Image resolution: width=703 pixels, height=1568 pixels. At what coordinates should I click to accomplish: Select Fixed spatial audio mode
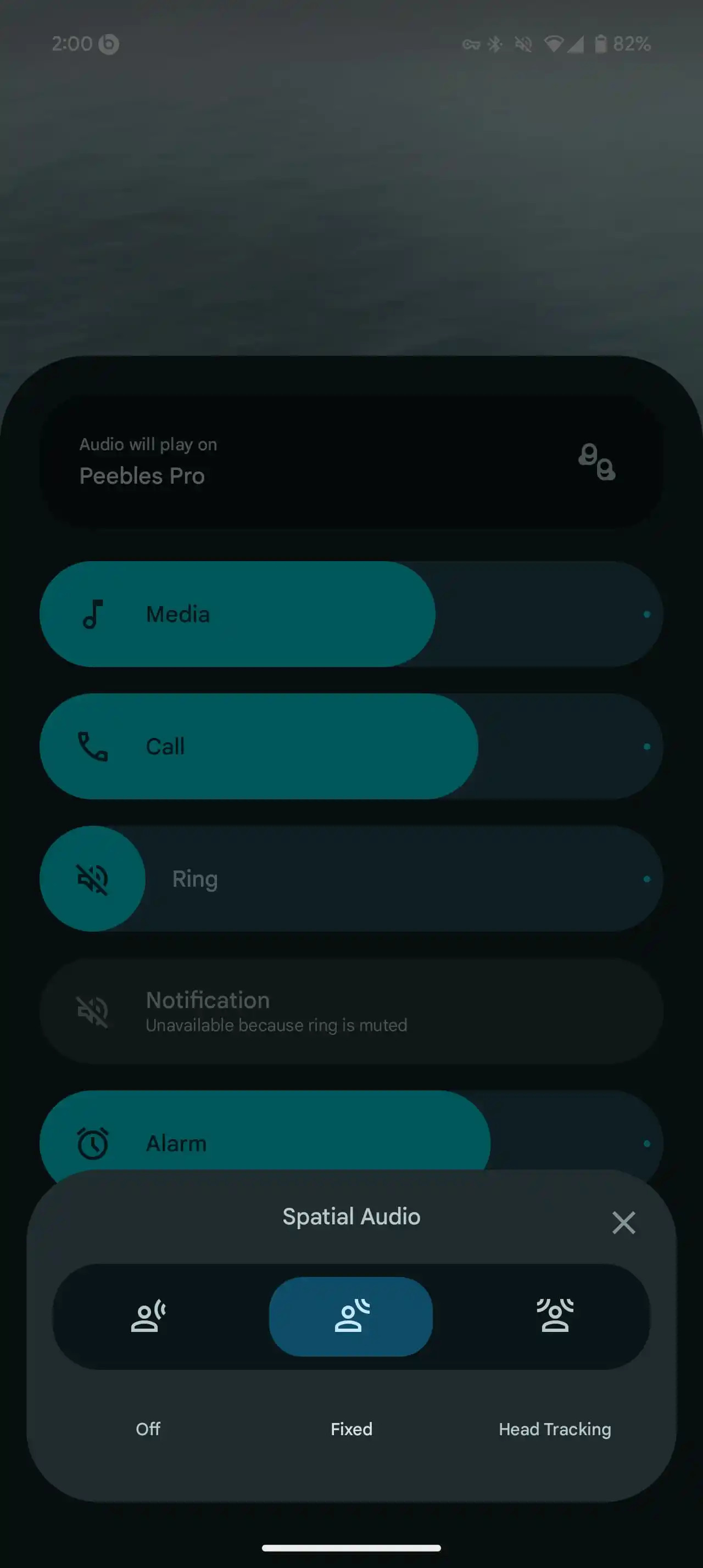click(x=351, y=1317)
